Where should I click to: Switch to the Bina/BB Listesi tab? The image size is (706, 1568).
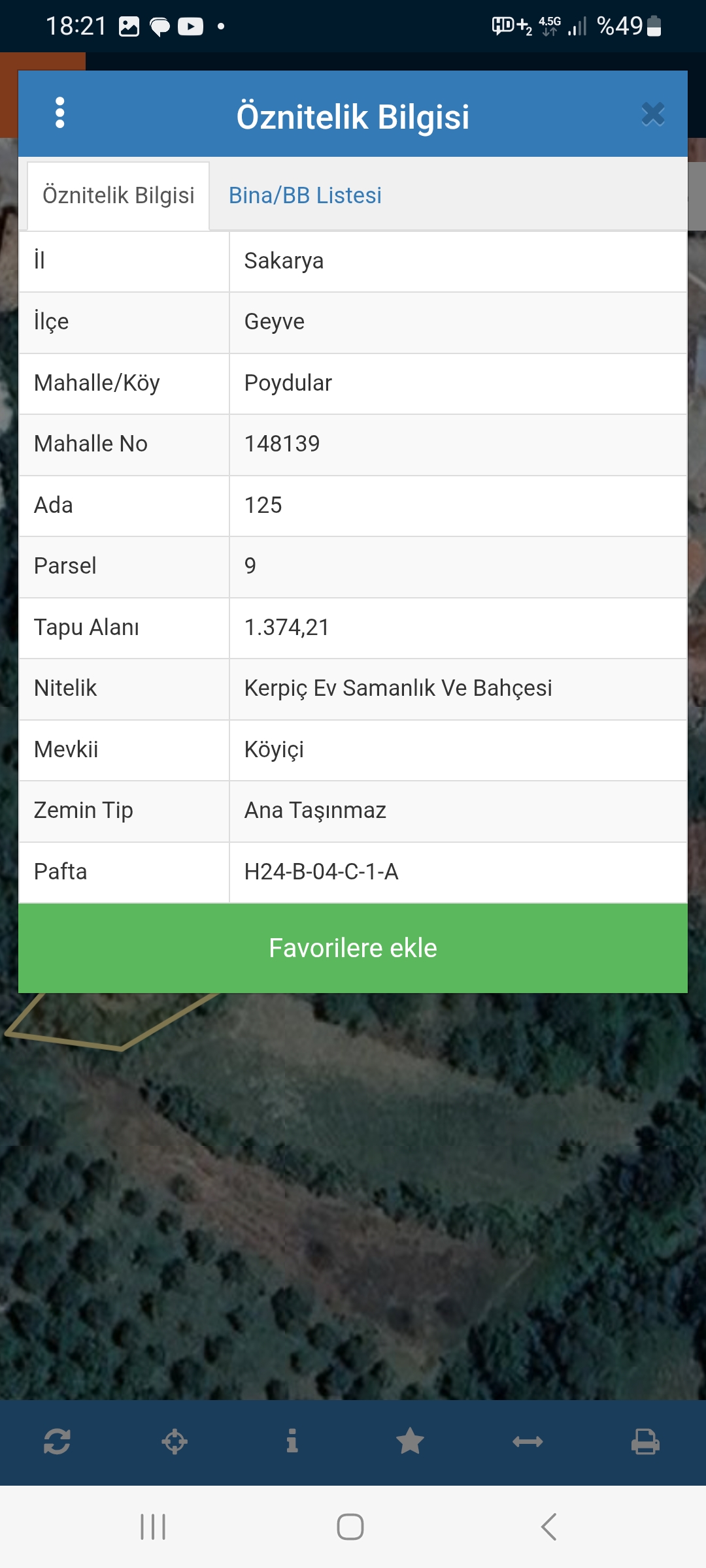(x=305, y=195)
